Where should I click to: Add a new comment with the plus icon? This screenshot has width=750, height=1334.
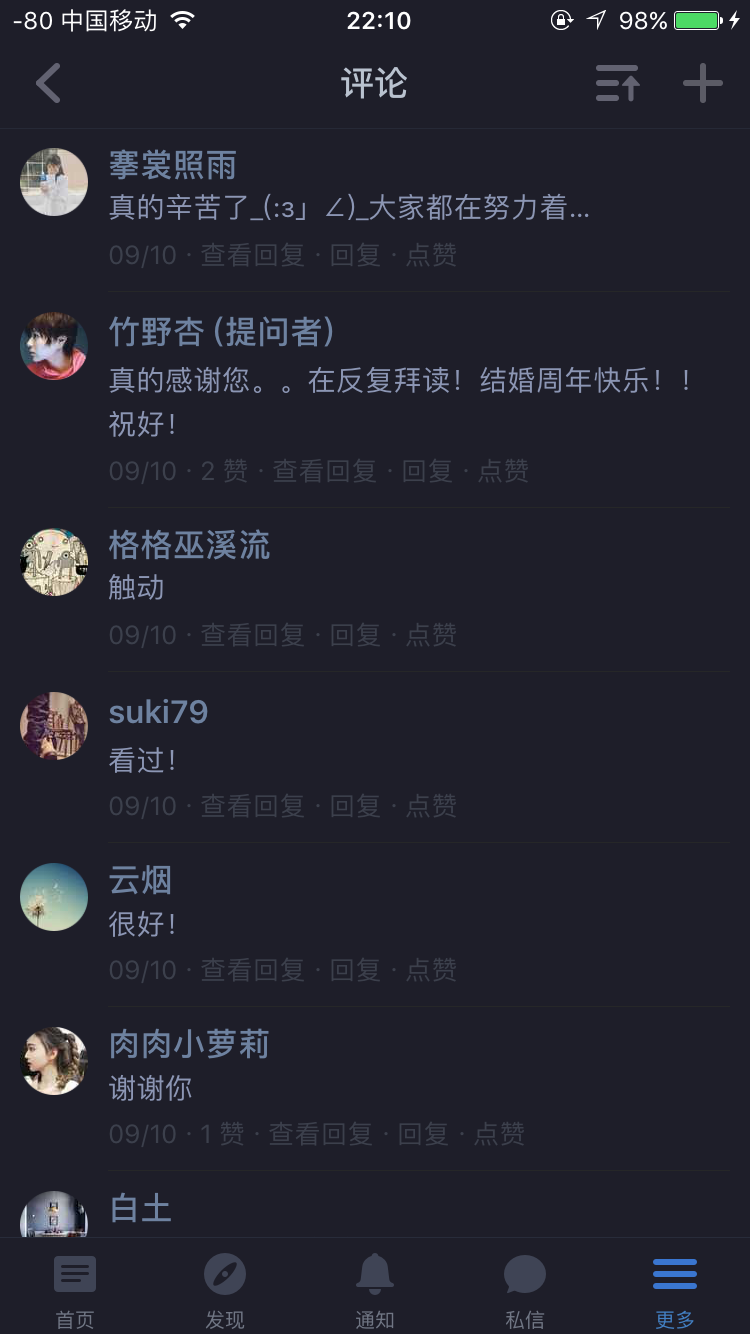702,83
